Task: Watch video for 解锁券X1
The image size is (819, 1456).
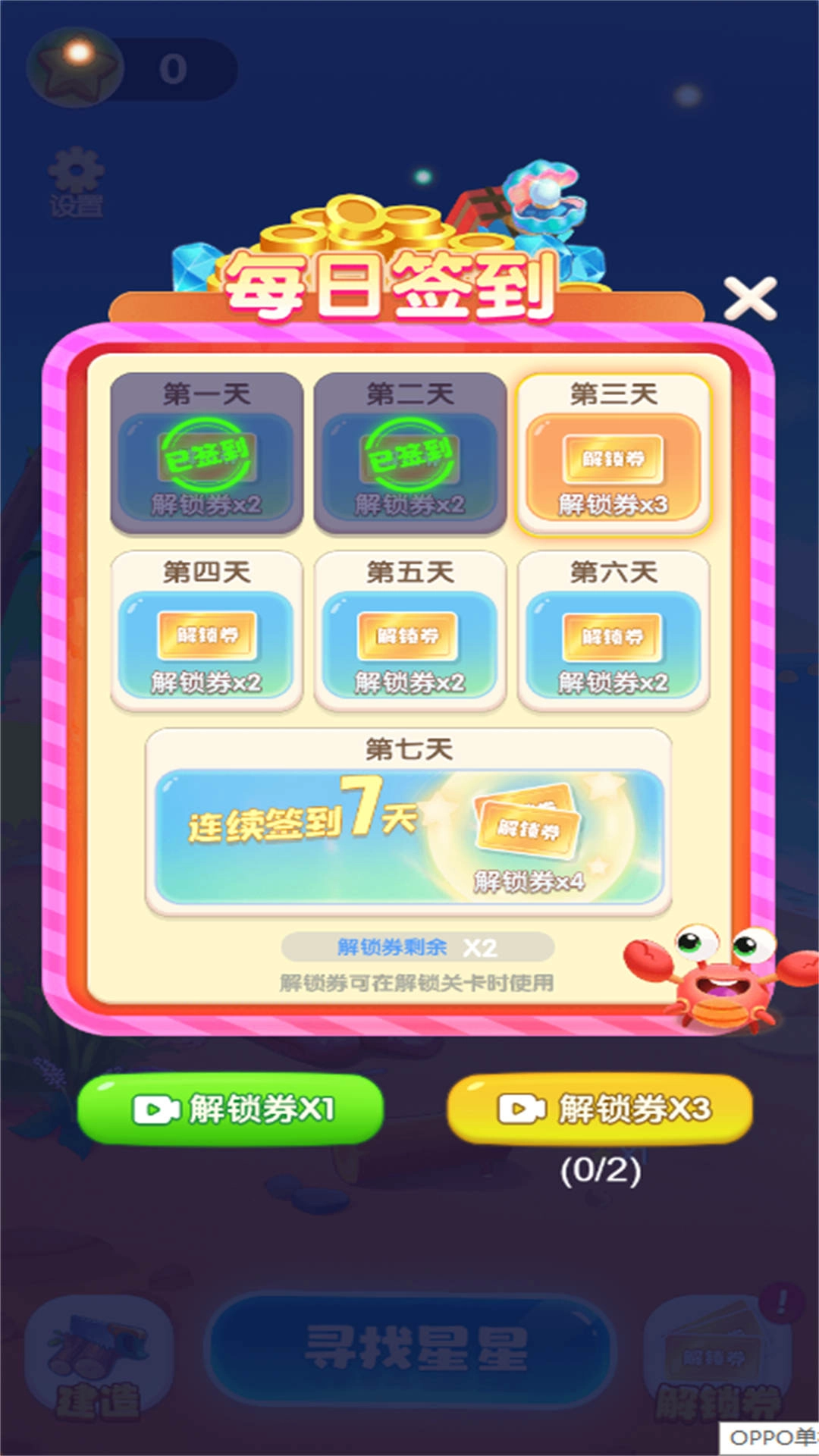Action: coord(231,1109)
